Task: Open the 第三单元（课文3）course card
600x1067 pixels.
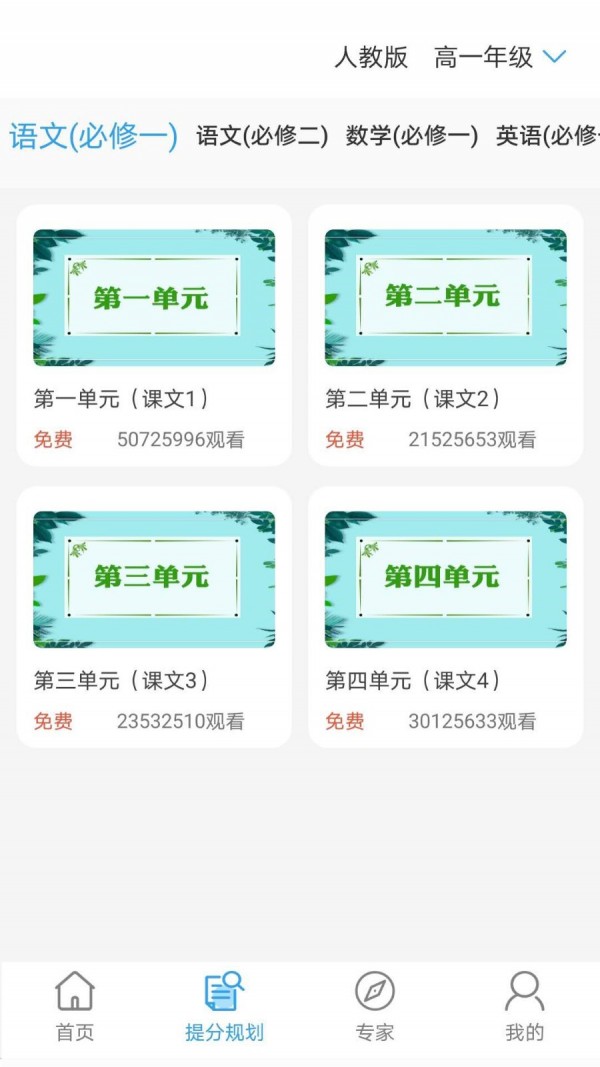Action: pos(154,617)
